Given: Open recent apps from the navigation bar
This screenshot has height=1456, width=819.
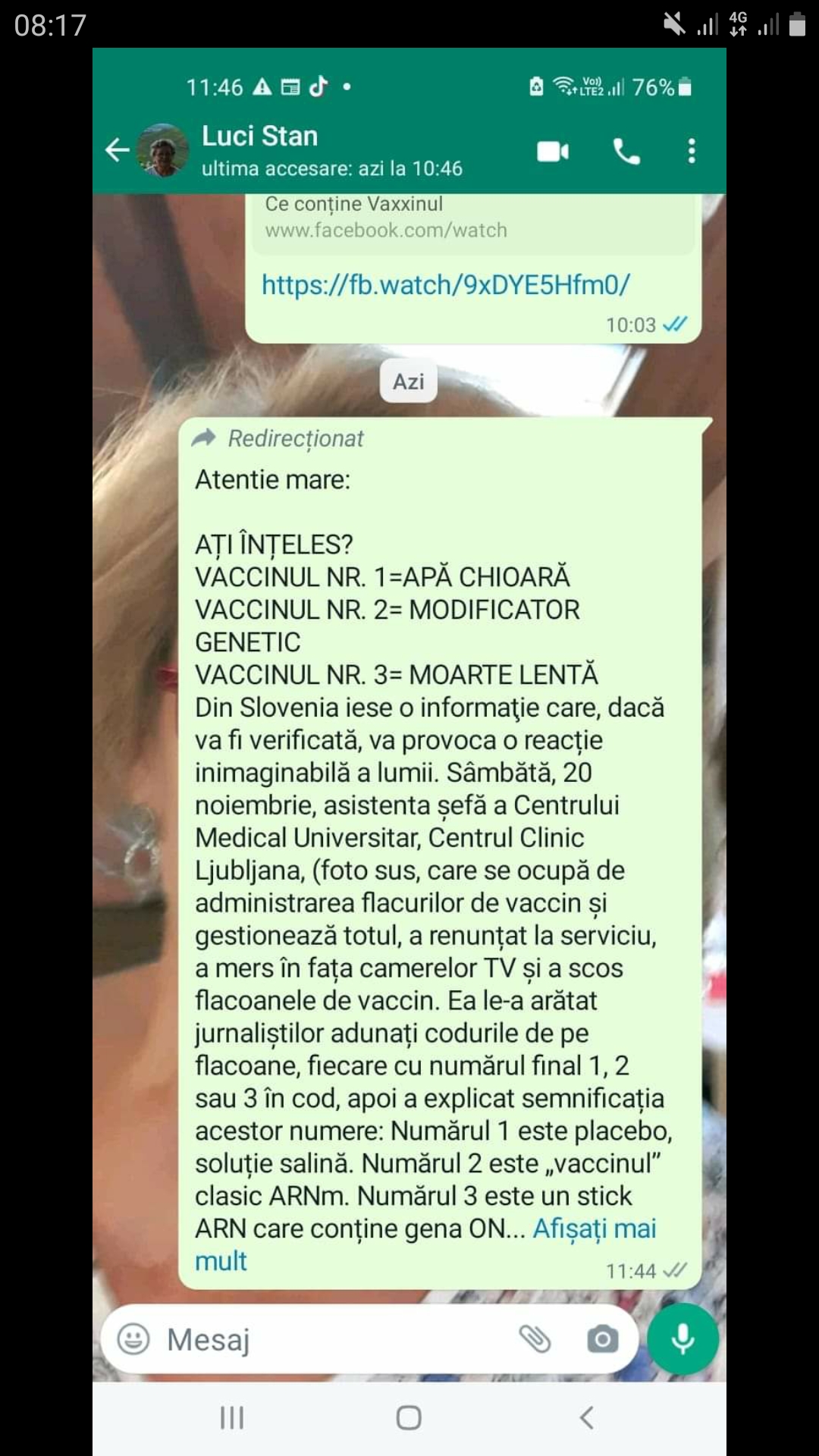Looking at the screenshot, I should pyautogui.click(x=231, y=1417).
